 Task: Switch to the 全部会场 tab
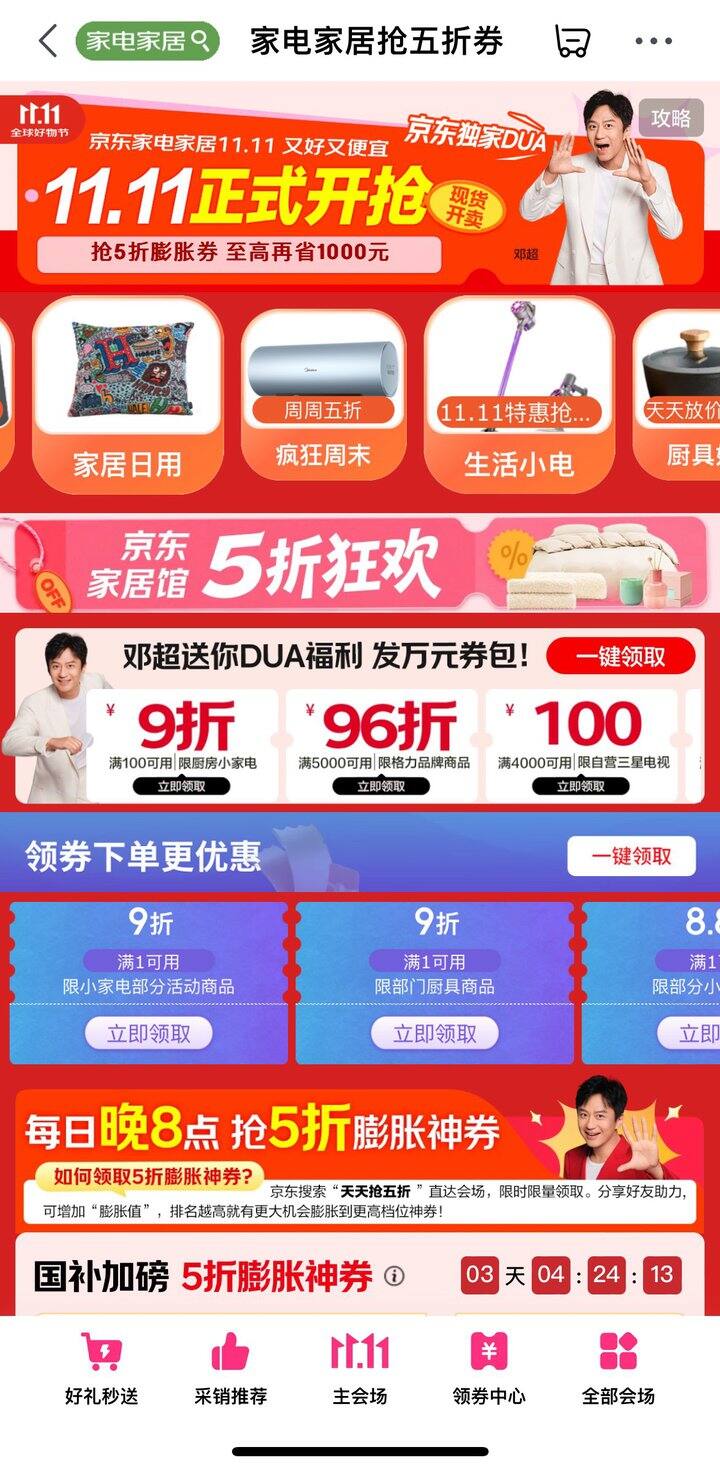[x=618, y=1370]
